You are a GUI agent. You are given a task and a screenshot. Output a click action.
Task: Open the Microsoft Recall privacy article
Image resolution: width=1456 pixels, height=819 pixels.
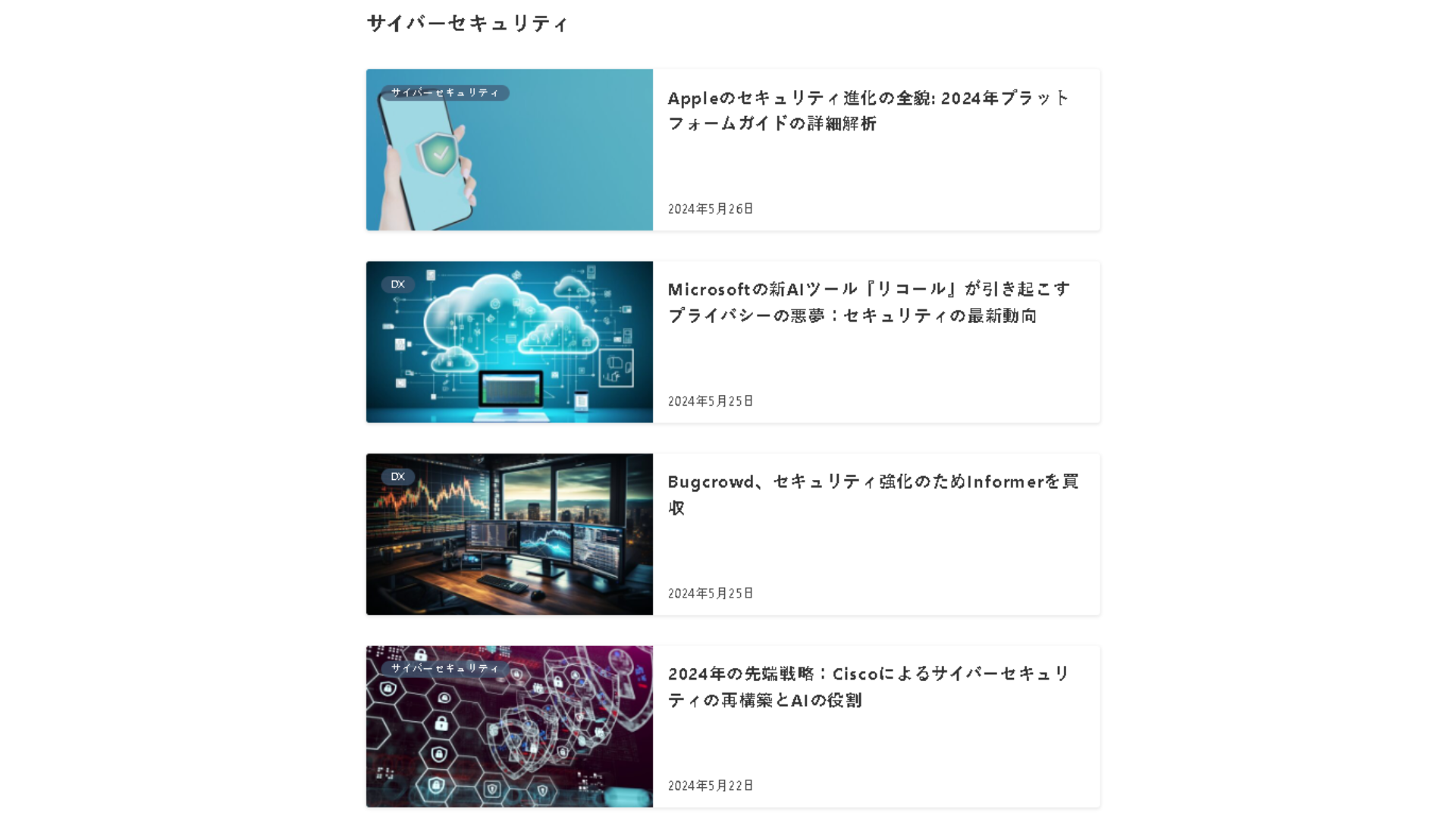(x=868, y=302)
